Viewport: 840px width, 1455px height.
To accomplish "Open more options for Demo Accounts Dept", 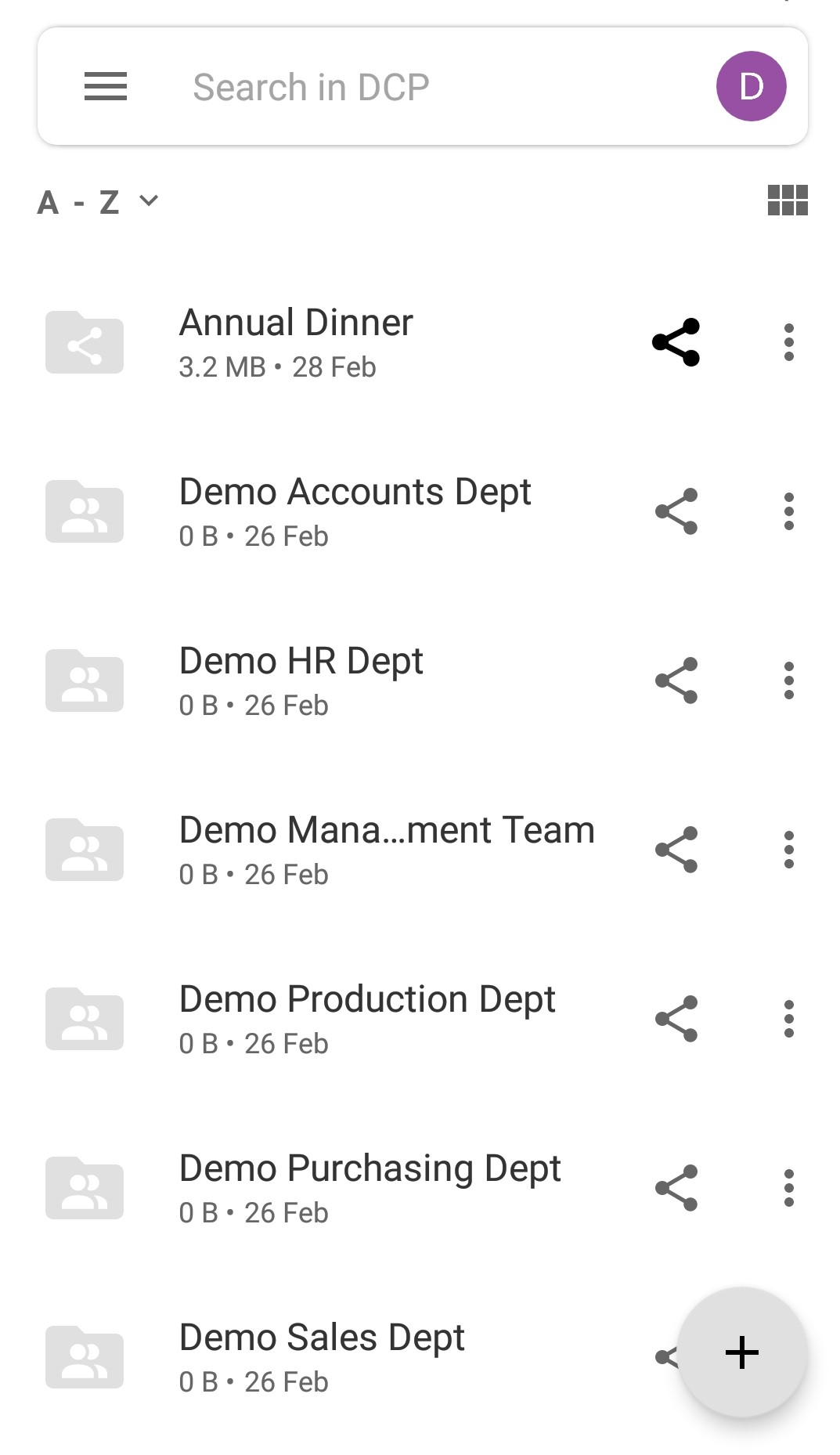I will (x=788, y=511).
